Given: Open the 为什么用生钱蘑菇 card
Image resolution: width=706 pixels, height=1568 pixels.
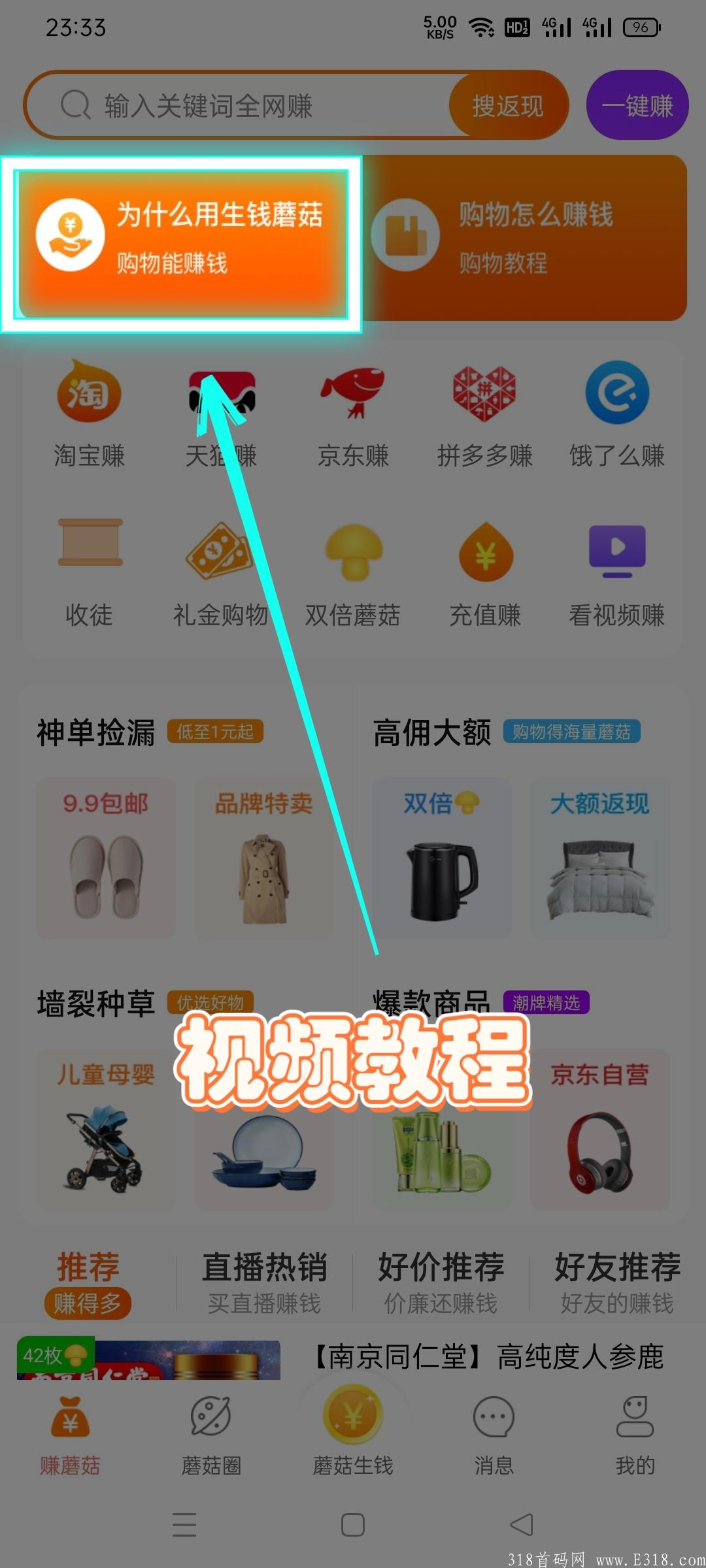Looking at the screenshot, I should pos(182,238).
